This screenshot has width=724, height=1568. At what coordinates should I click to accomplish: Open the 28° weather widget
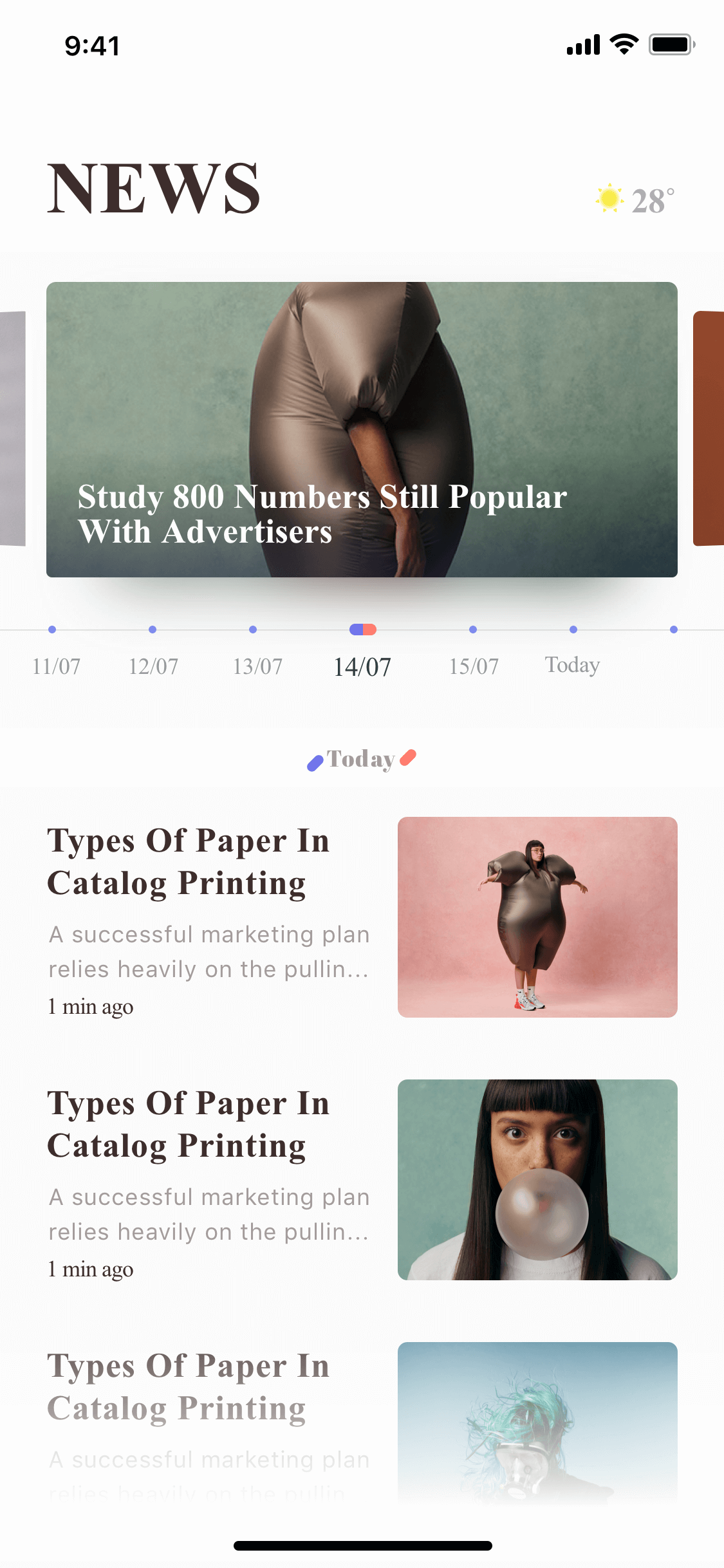click(635, 200)
